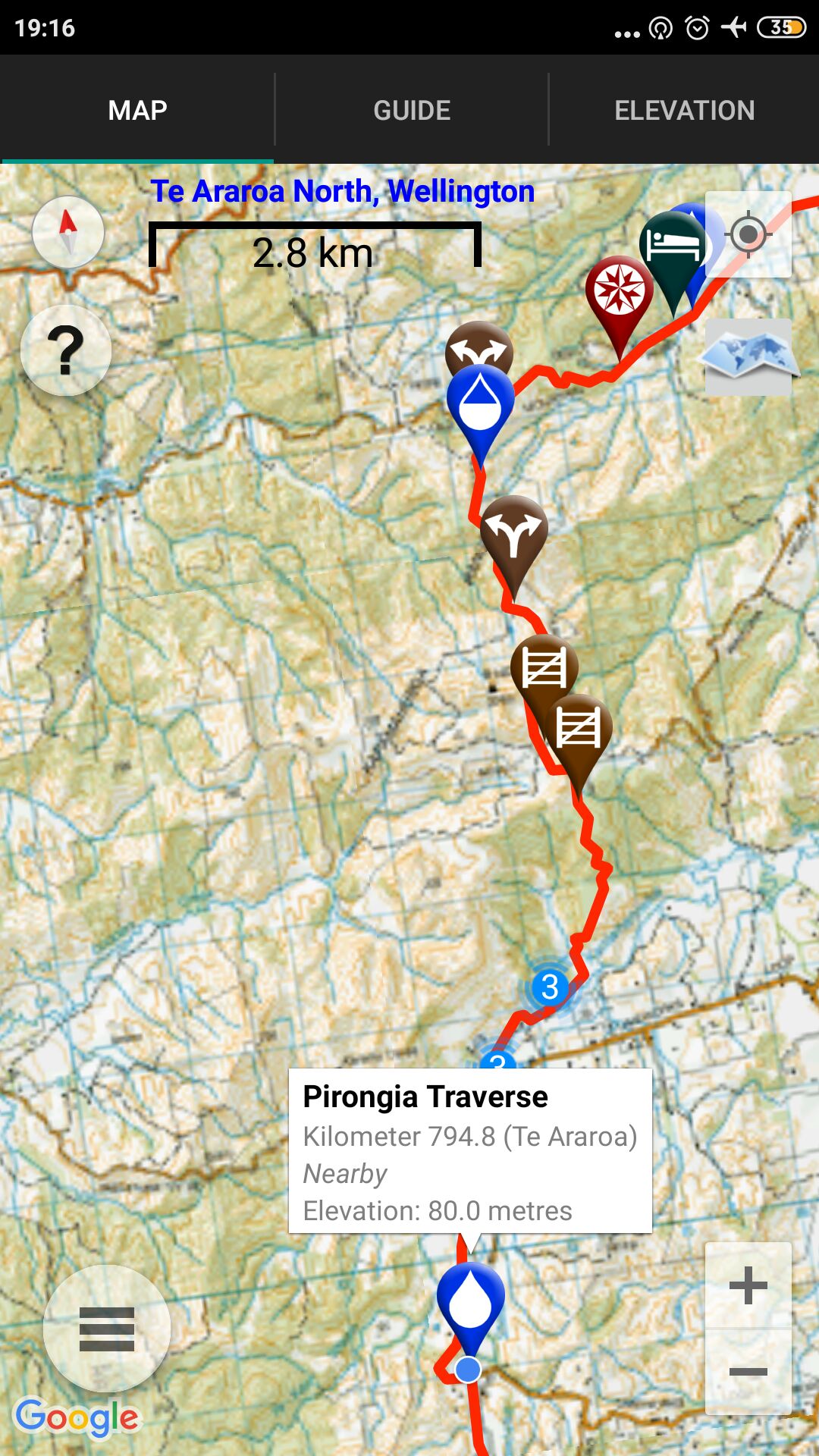This screenshot has height=1456, width=819.
Task: Select the lower gate marker on the trail
Action: coord(579,730)
